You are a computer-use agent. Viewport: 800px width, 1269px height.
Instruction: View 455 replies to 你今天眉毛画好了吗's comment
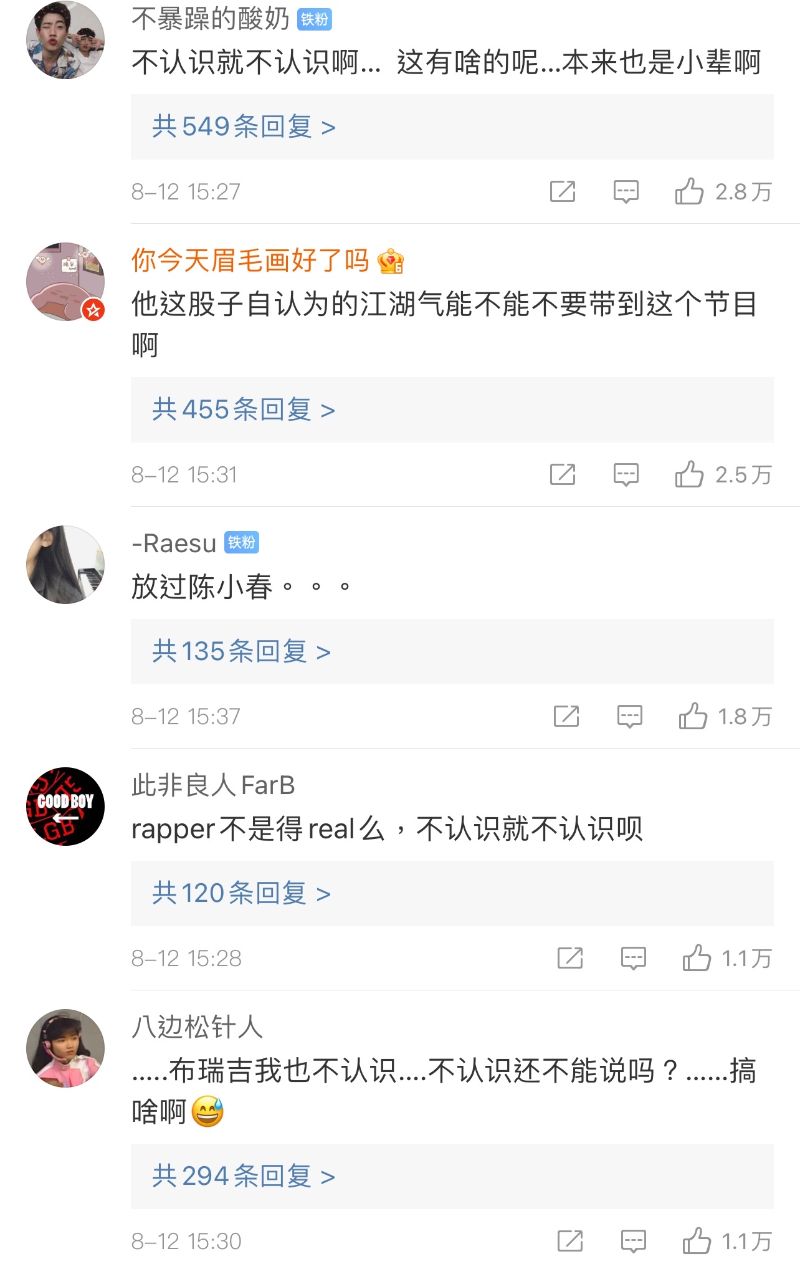pos(244,410)
